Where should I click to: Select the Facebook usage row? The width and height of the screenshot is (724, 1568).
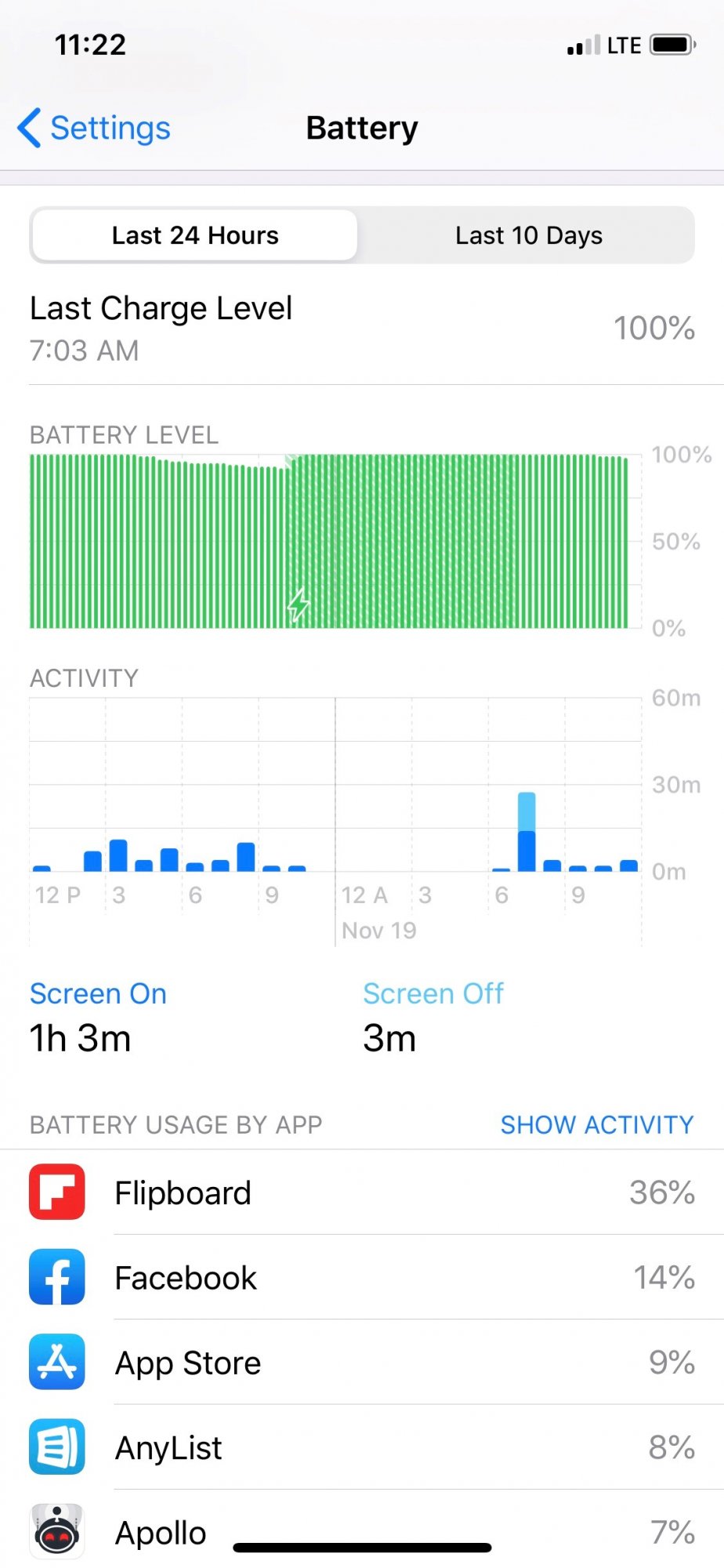tap(362, 1278)
